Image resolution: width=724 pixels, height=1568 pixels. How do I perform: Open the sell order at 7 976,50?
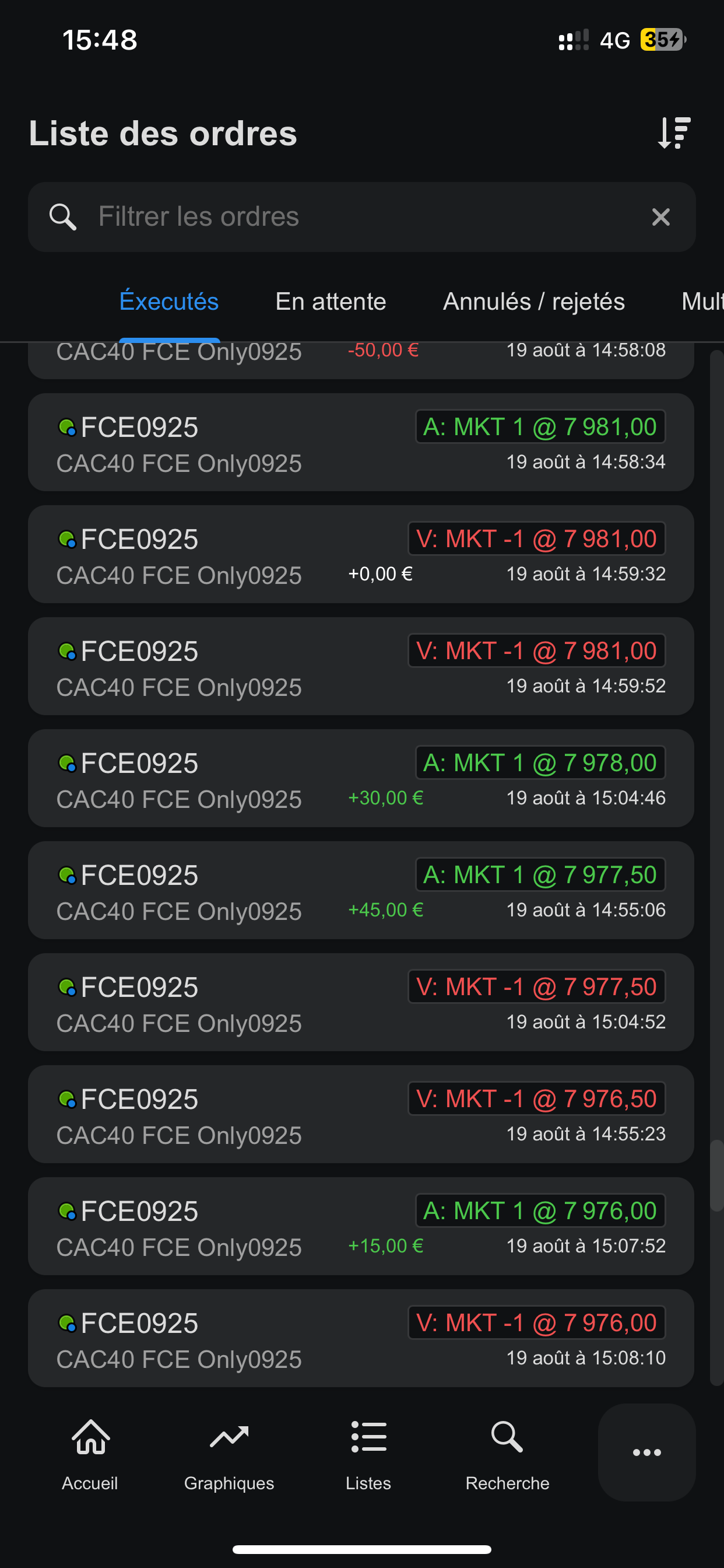pos(361,1115)
